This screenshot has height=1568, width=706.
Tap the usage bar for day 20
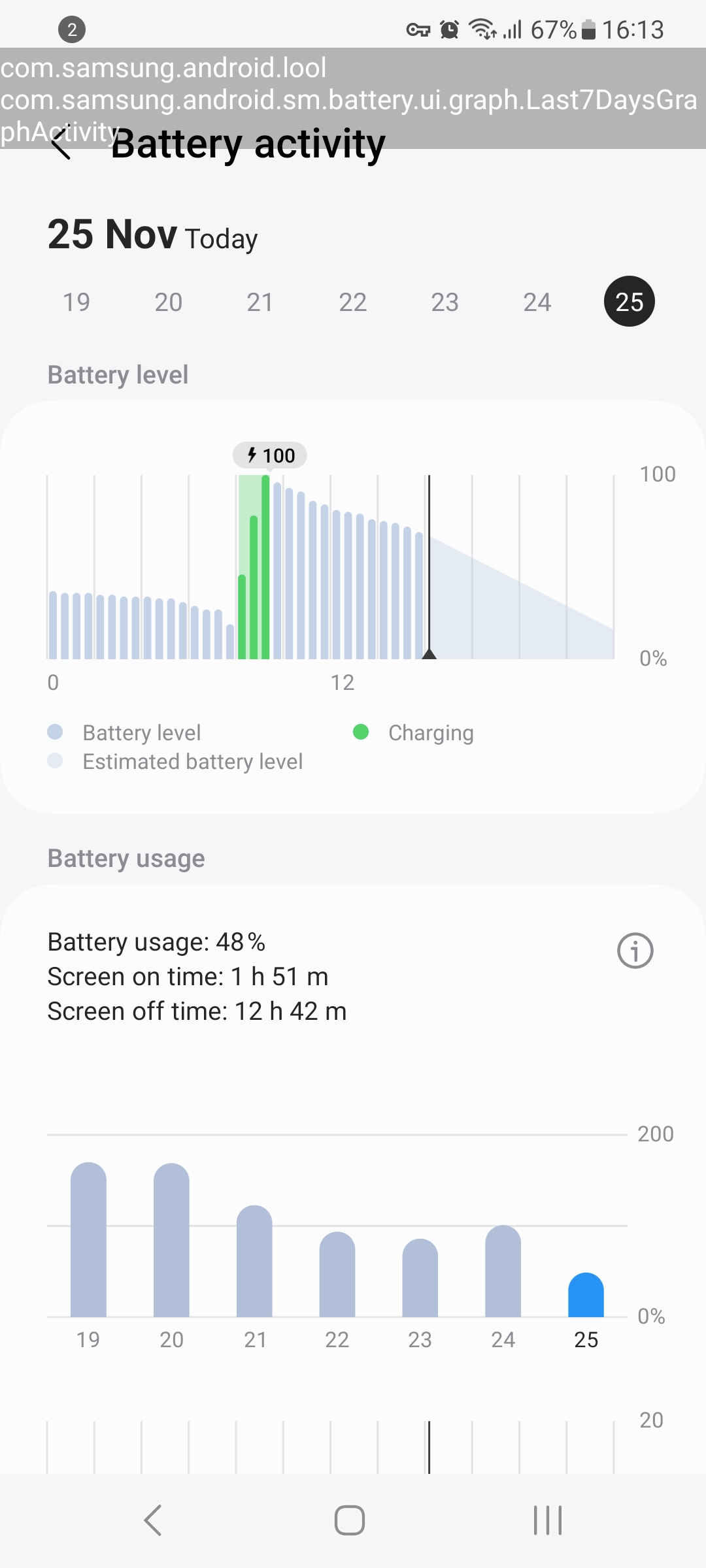171,1241
